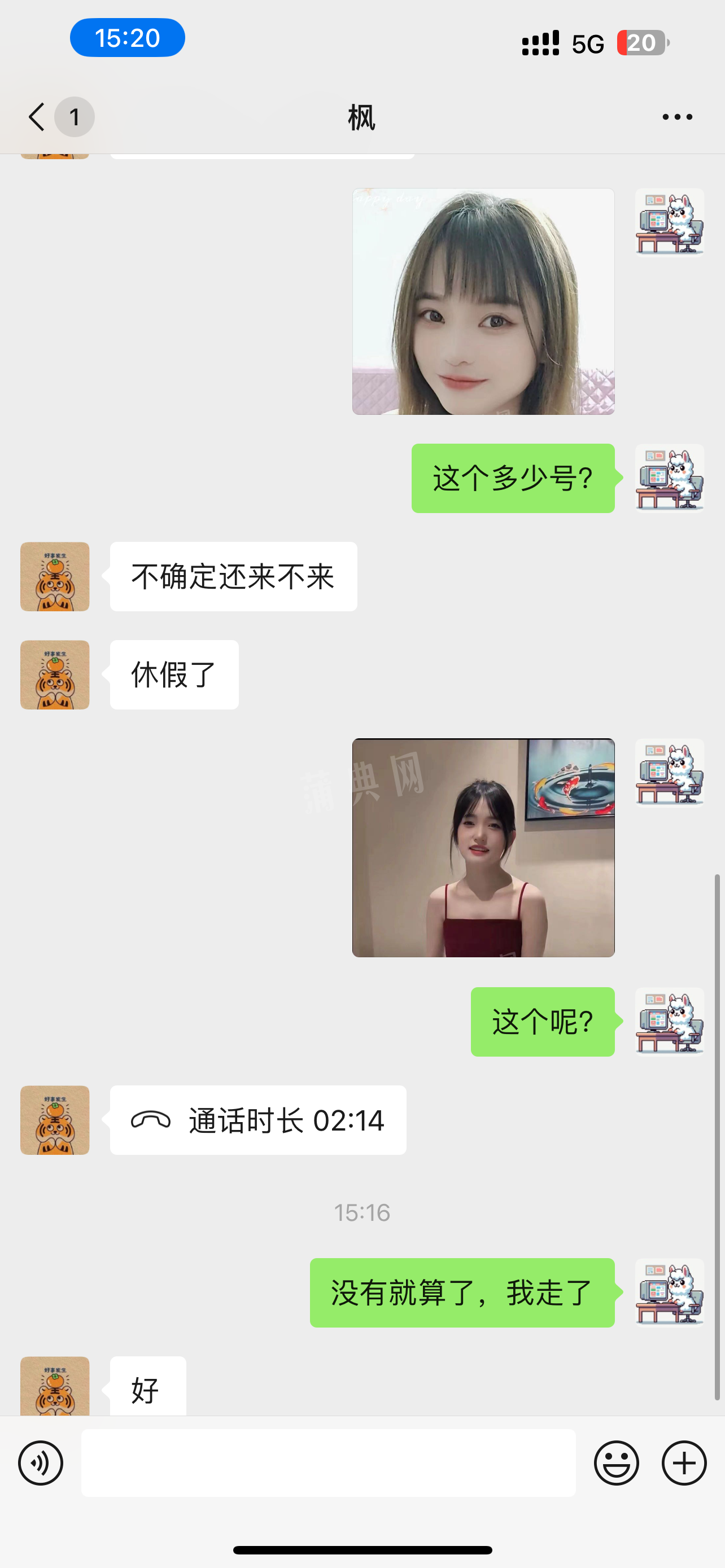Open the plus attachments menu

(684, 1462)
